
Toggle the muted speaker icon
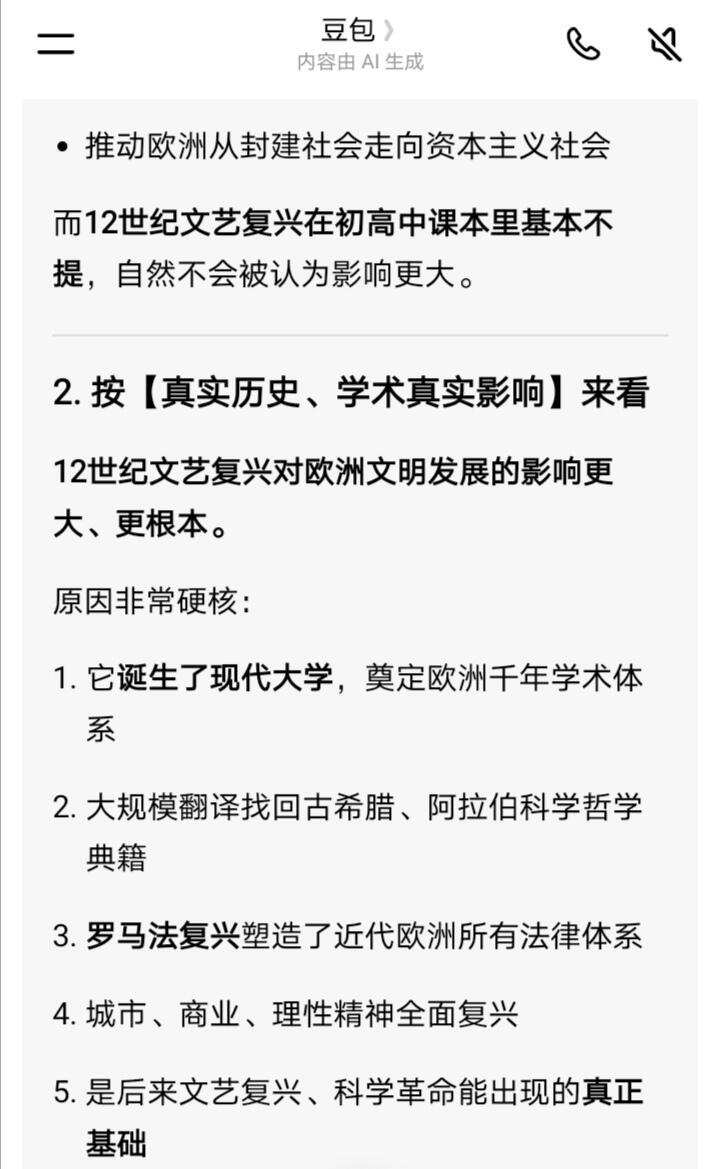665,44
